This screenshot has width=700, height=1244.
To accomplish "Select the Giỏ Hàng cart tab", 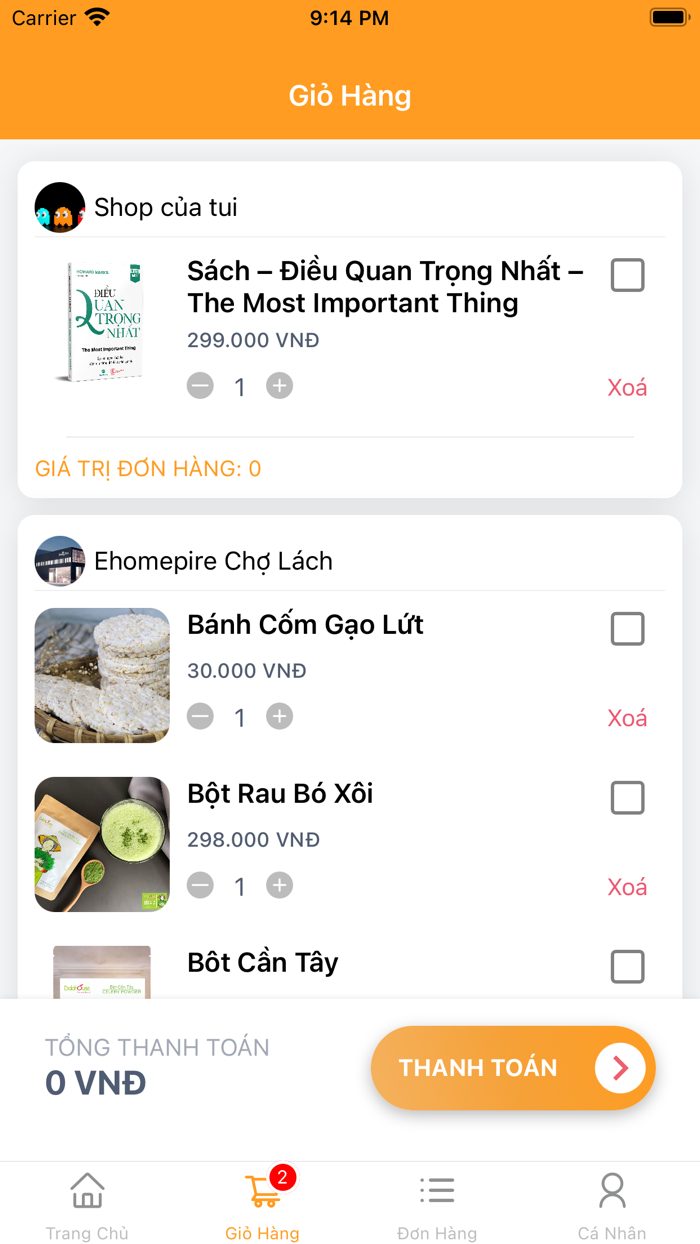I will pyautogui.click(x=262, y=1206).
